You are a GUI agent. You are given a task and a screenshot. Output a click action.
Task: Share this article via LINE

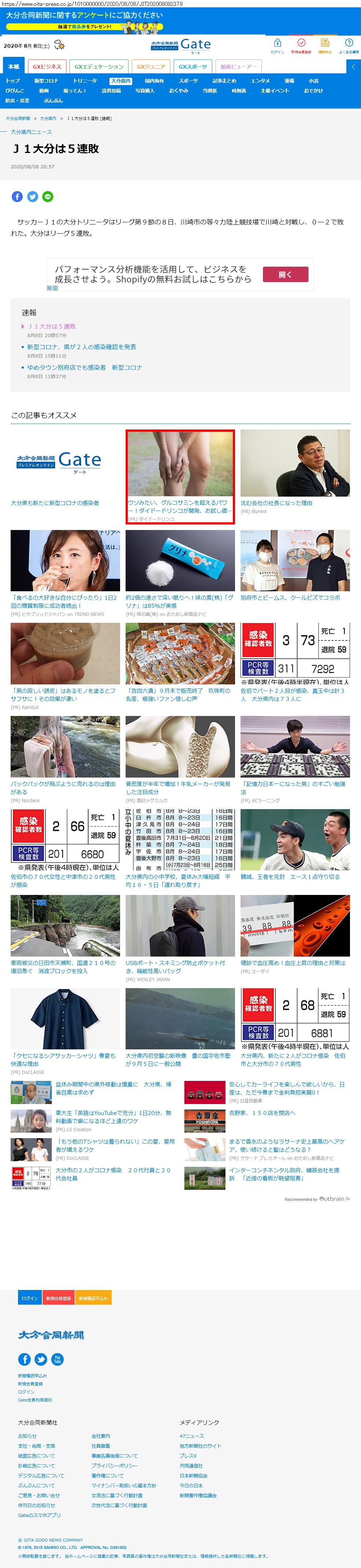(x=48, y=197)
